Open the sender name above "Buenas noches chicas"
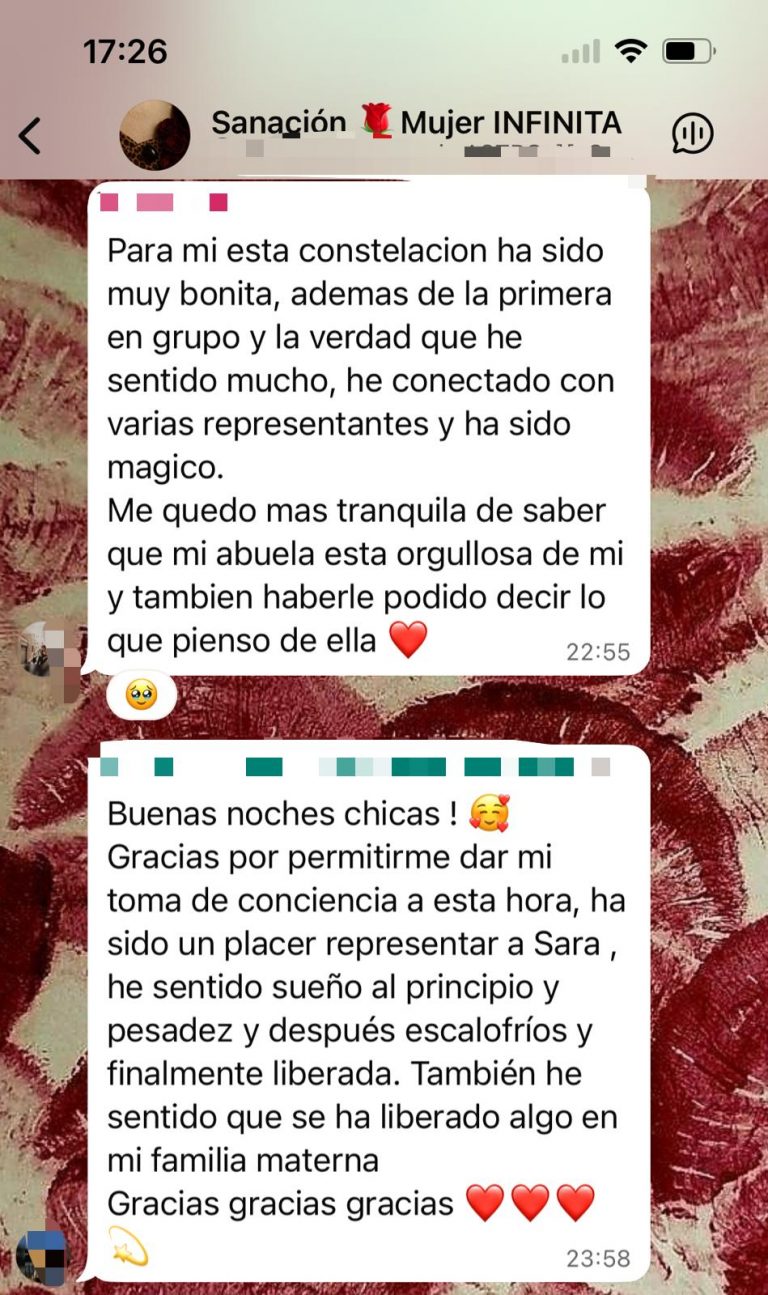This screenshot has width=768, height=1295. point(340,767)
